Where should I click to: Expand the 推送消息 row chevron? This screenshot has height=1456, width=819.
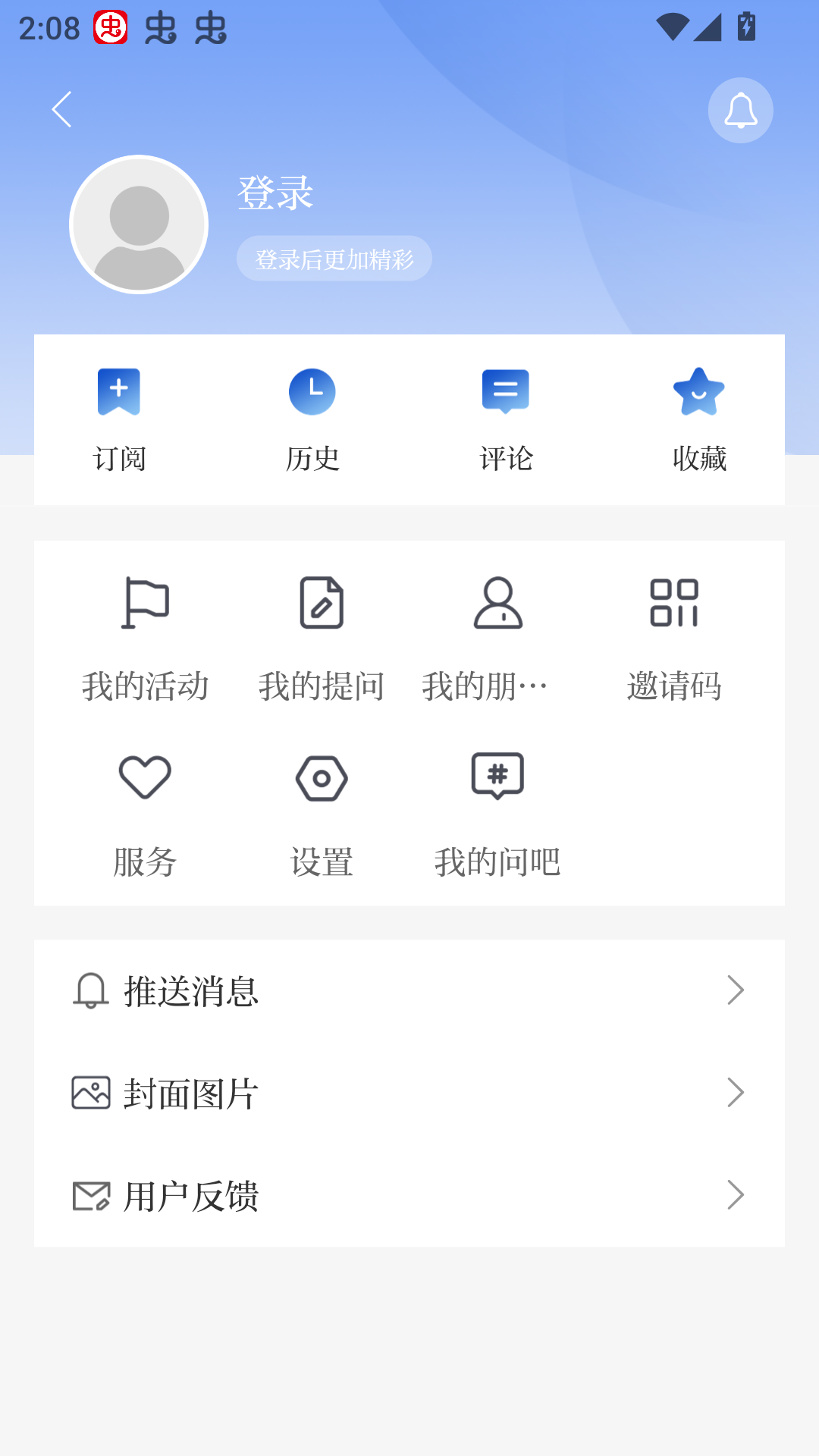(735, 990)
